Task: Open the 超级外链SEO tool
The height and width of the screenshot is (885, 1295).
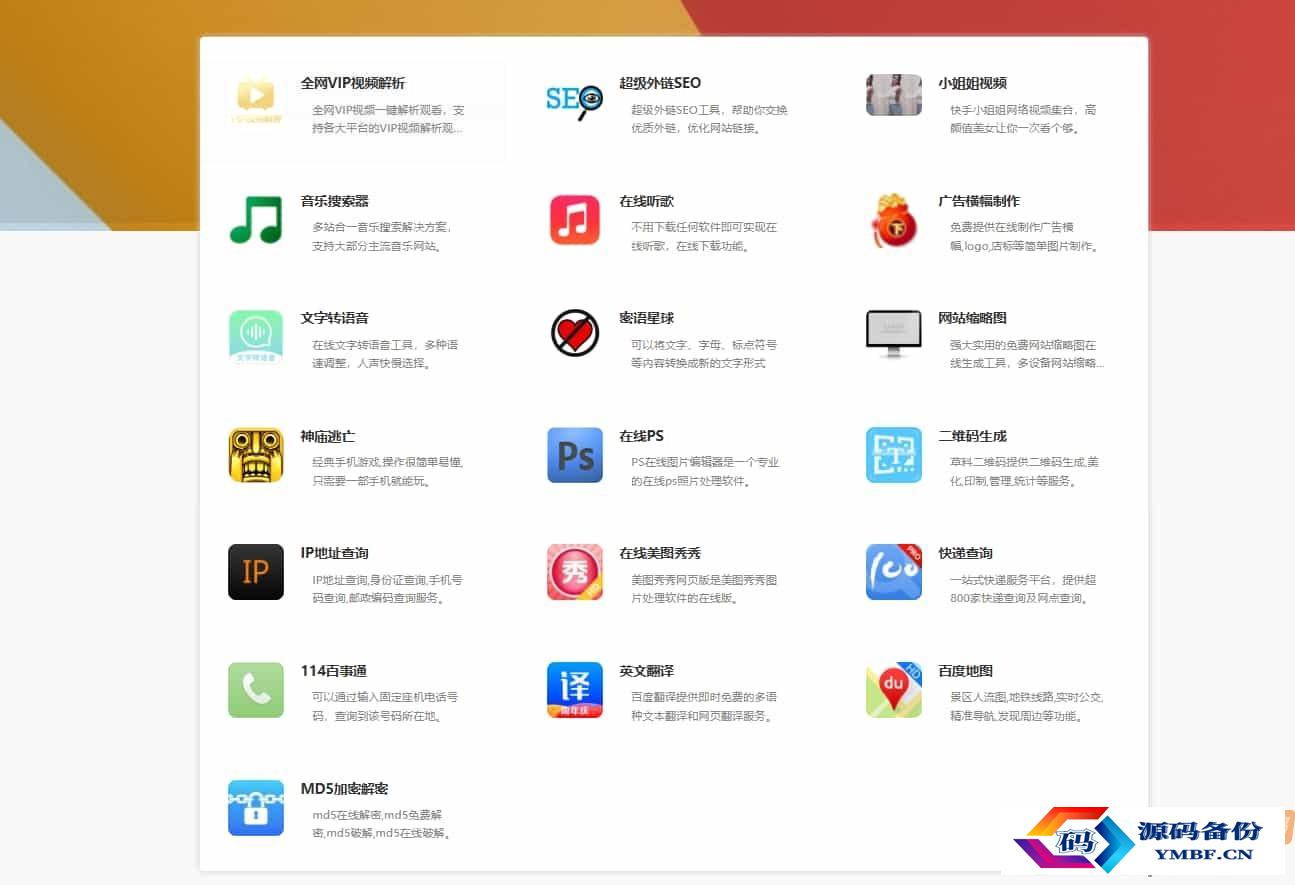Action: pos(660,84)
